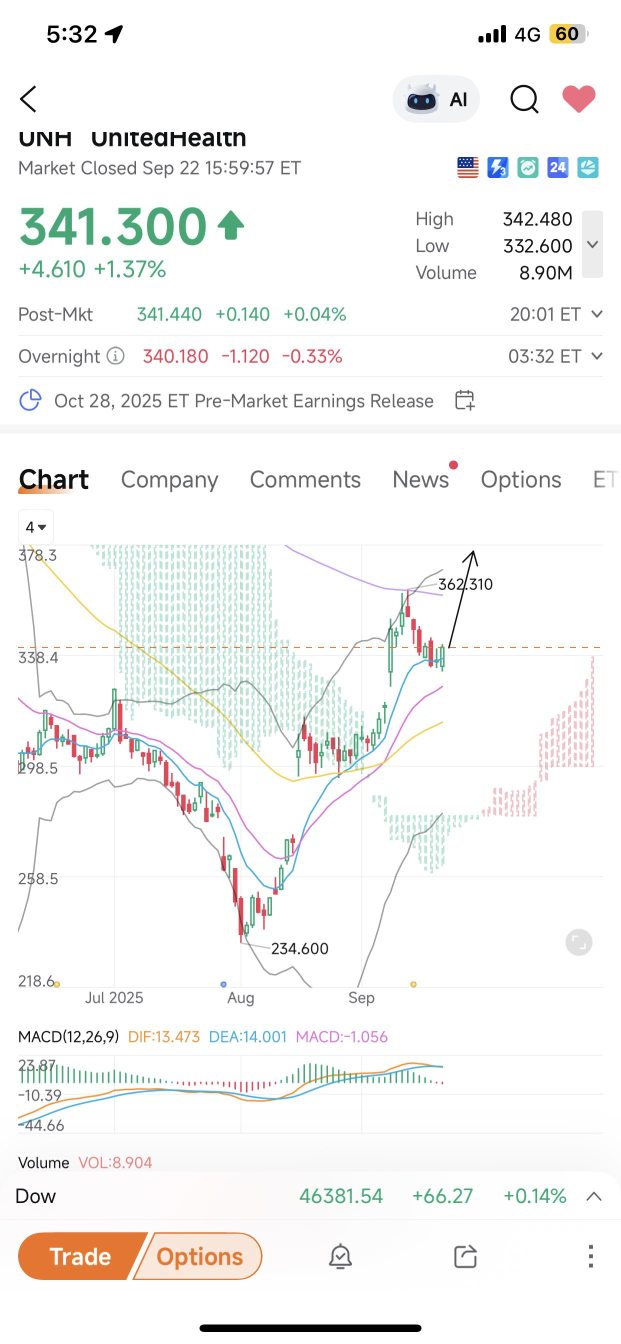This screenshot has width=621, height=1344.
Task: Toggle the heart watchlist favorite
Action: click(x=579, y=99)
